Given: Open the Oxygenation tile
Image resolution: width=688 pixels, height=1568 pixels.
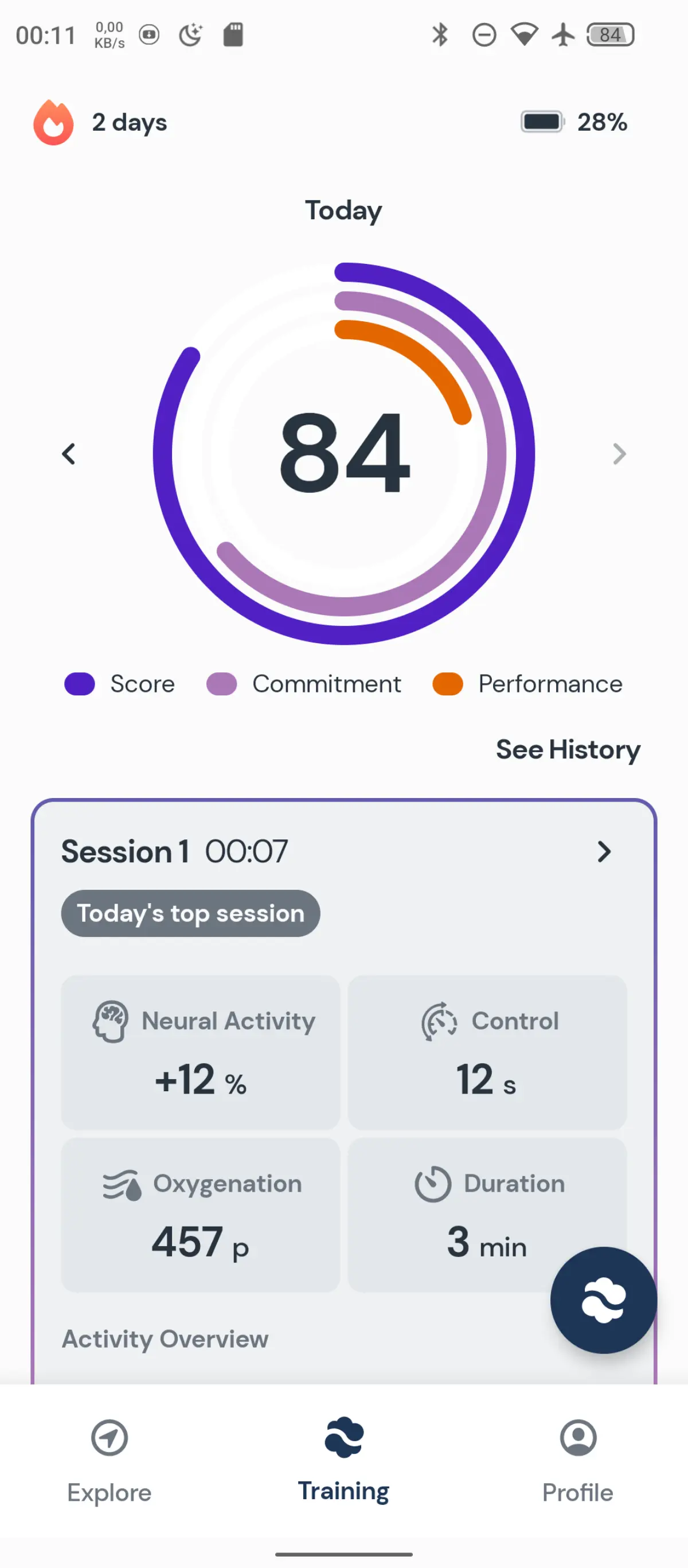Looking at the screenshot, I should pos(201,1215).
